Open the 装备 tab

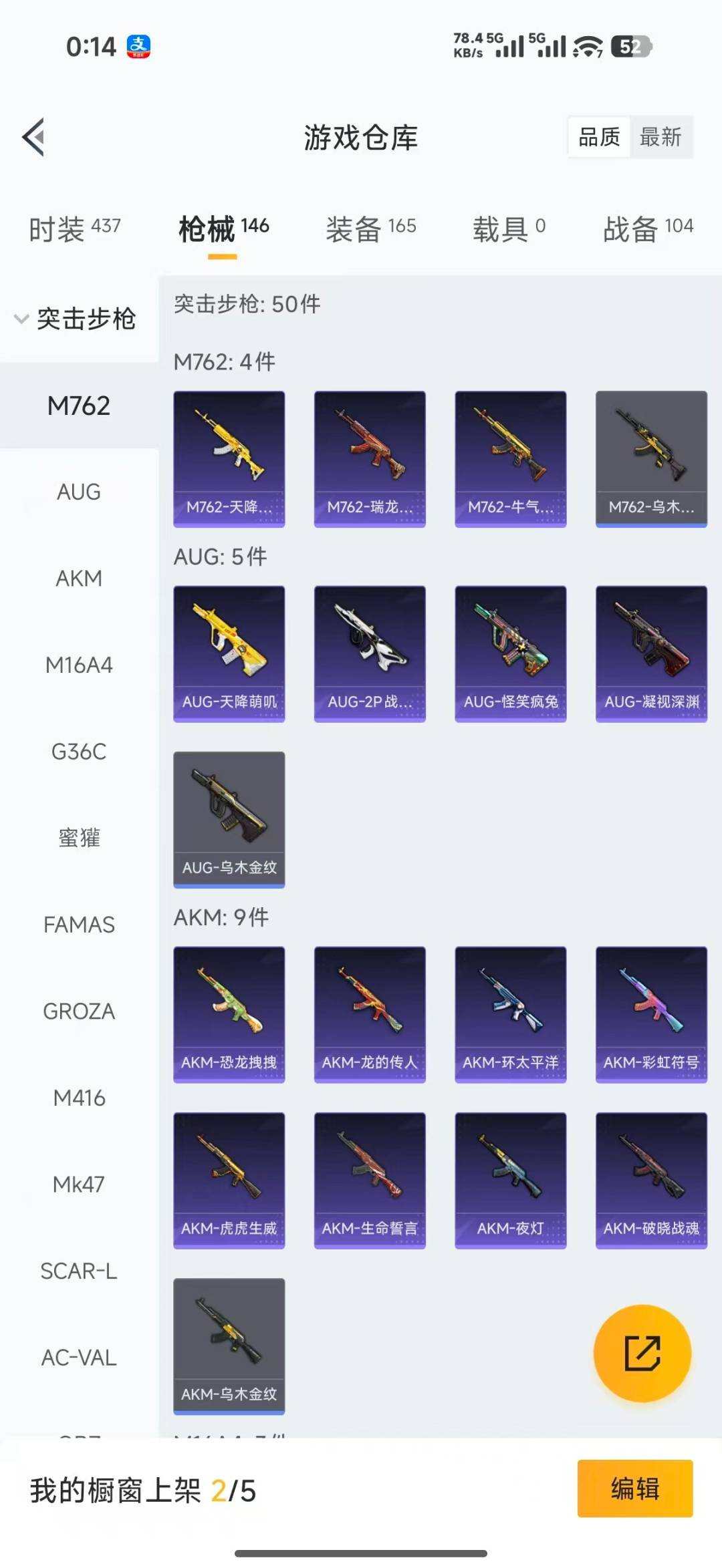click(x=370, y=229)
